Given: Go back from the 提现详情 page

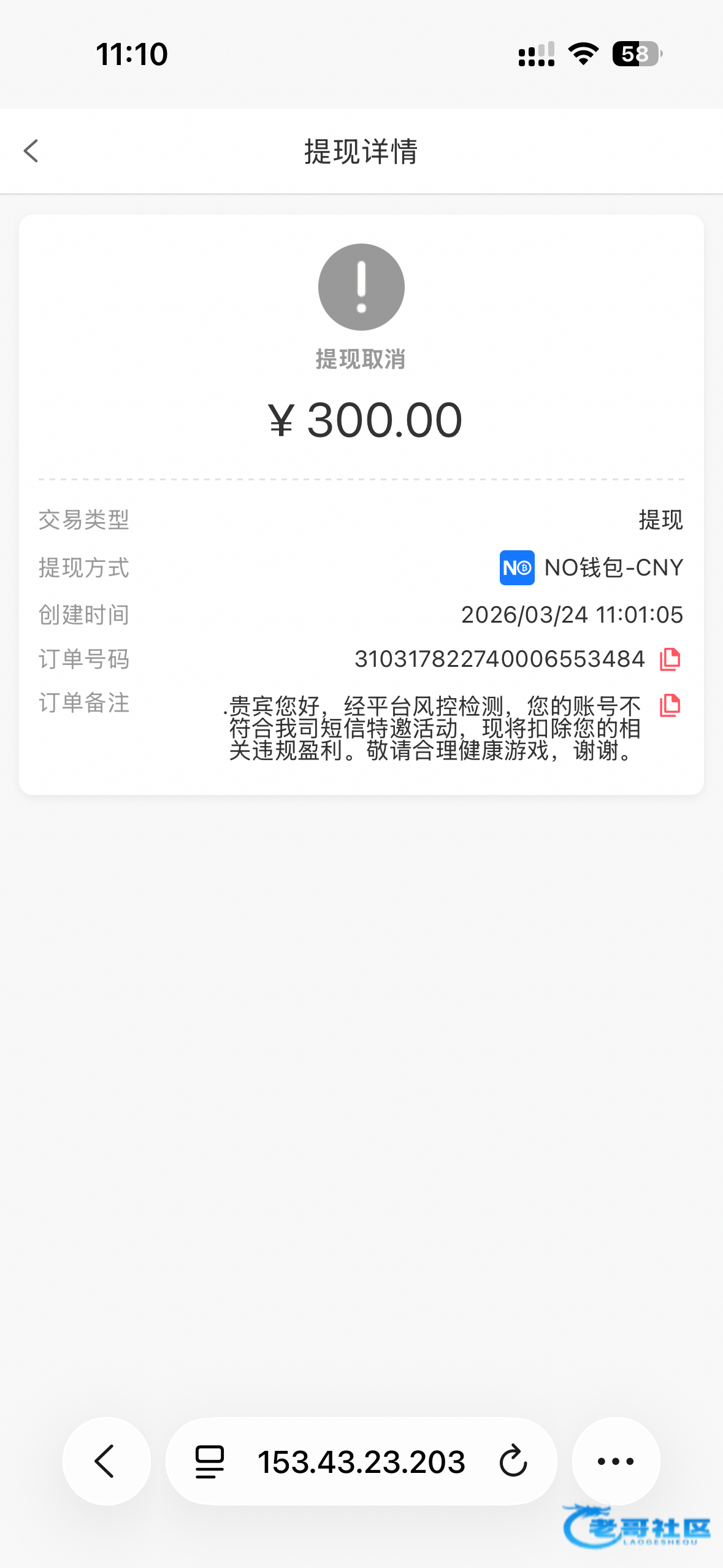Looking at the screenshot, I should tap(31, 151).
